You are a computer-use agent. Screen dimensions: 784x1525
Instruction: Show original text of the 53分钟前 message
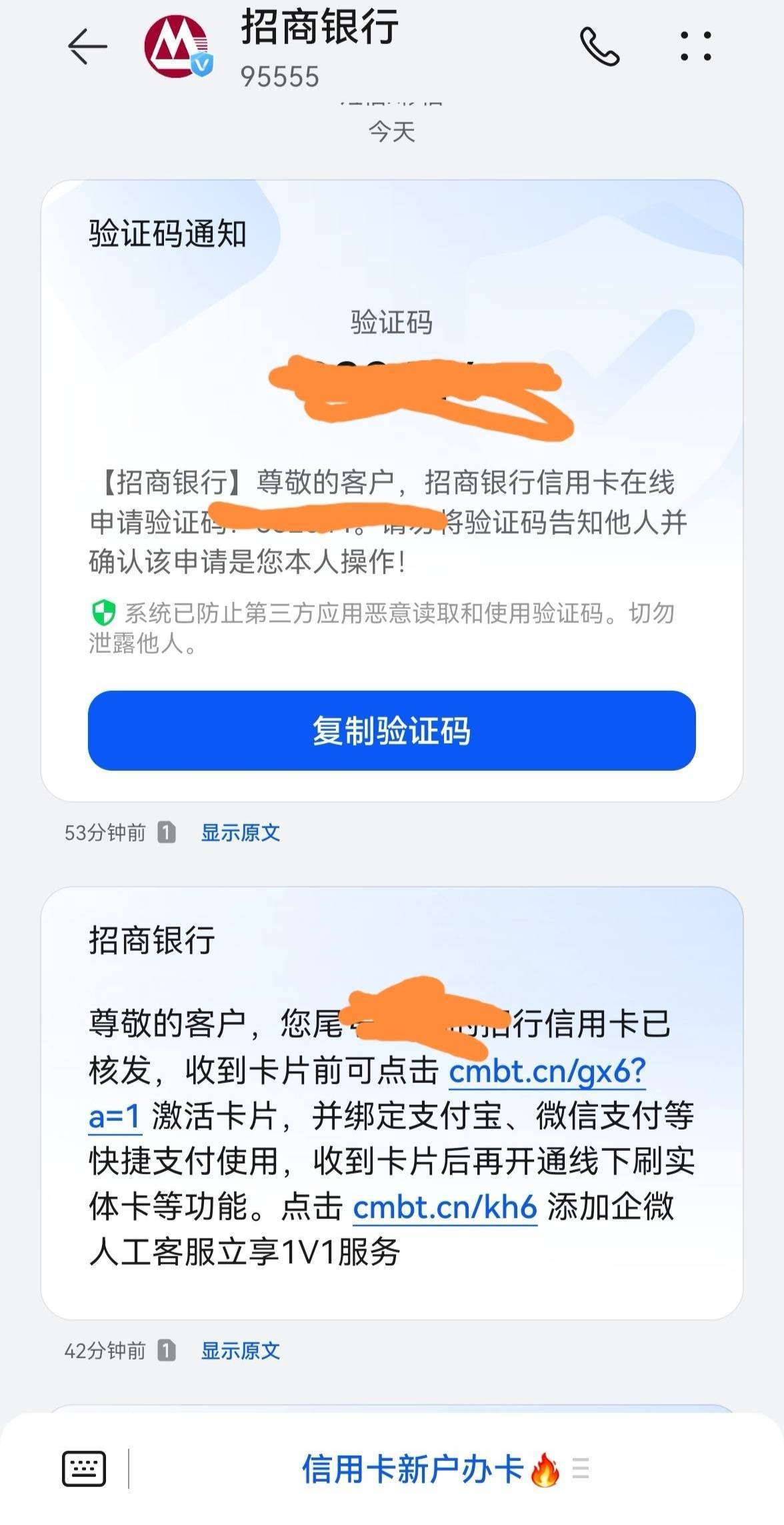coord(241,833)
